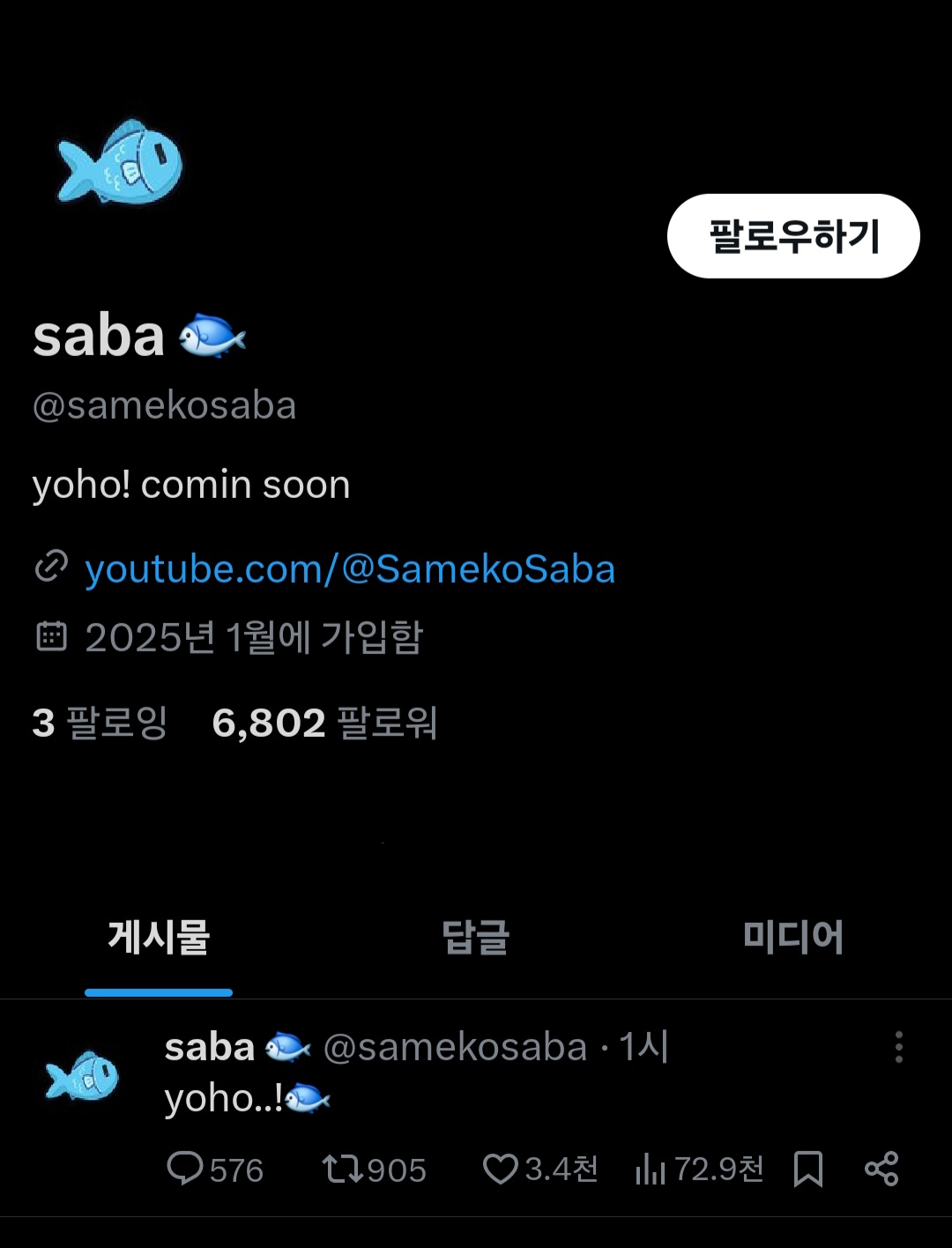
Task: Tap the 팔로우하기 follow button
Action: pyautogui.click(x=793, y=236)
